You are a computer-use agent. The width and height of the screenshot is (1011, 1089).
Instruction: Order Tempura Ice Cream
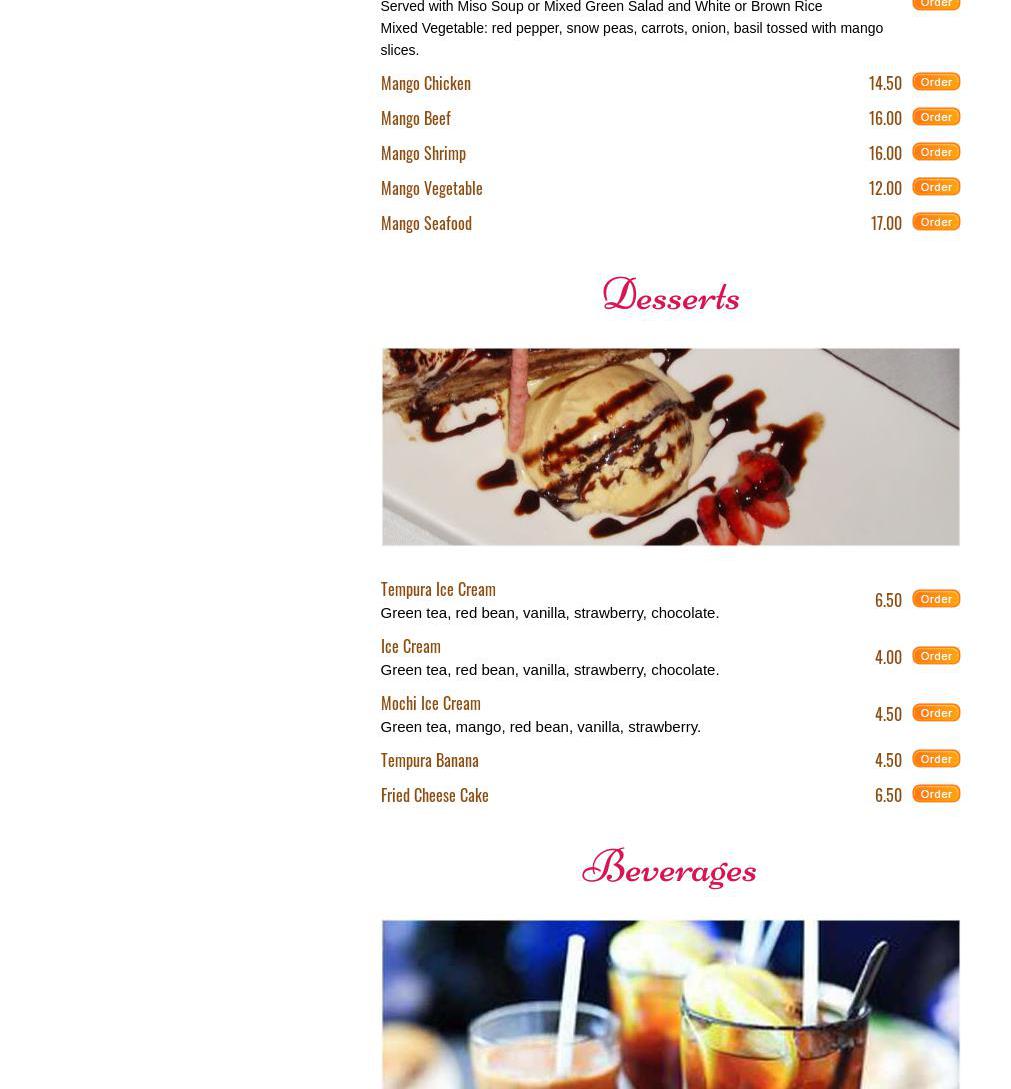(x=935, y=599)
